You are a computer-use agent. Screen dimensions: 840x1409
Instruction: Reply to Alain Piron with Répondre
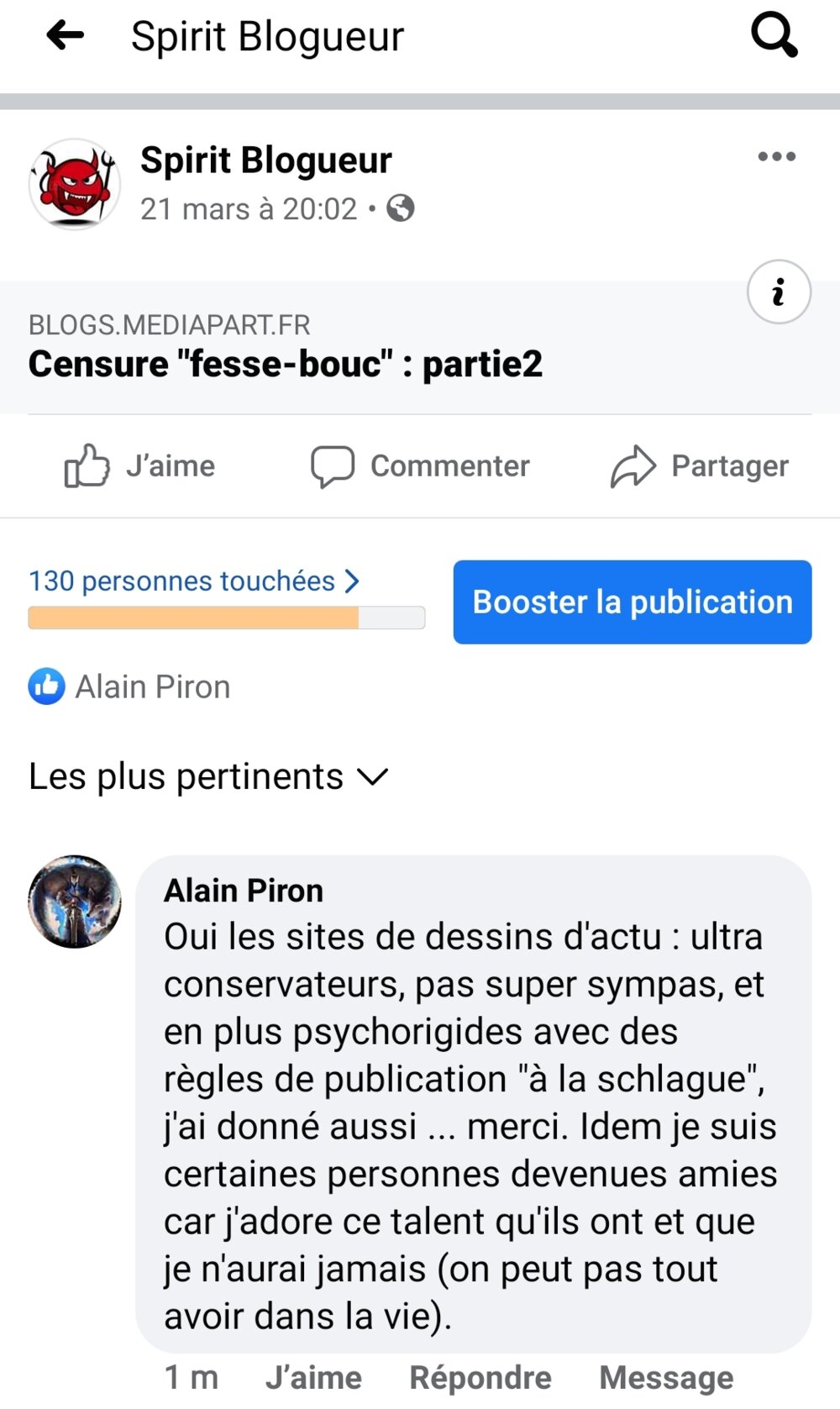coord(480,1378)
